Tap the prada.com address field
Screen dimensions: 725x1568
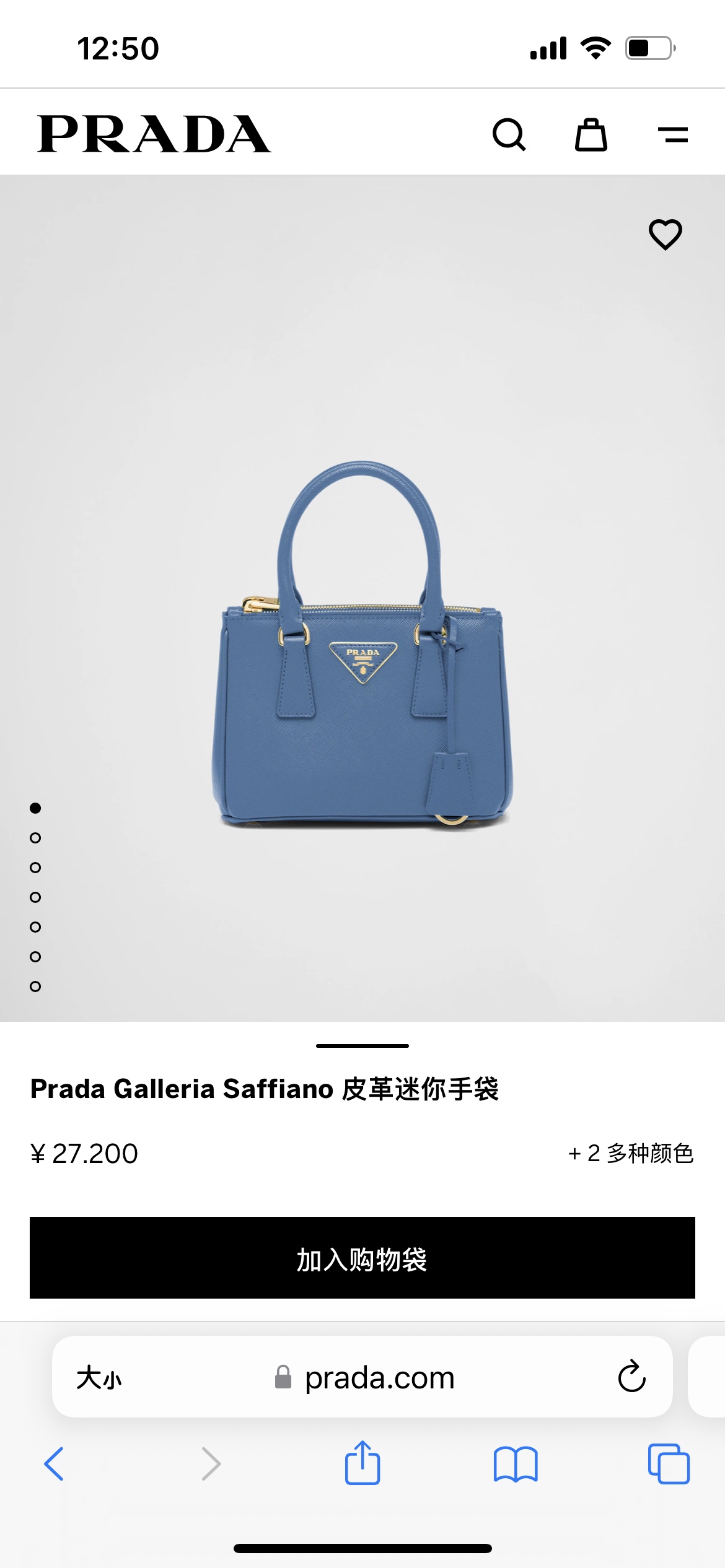(x=379, y=1378)
